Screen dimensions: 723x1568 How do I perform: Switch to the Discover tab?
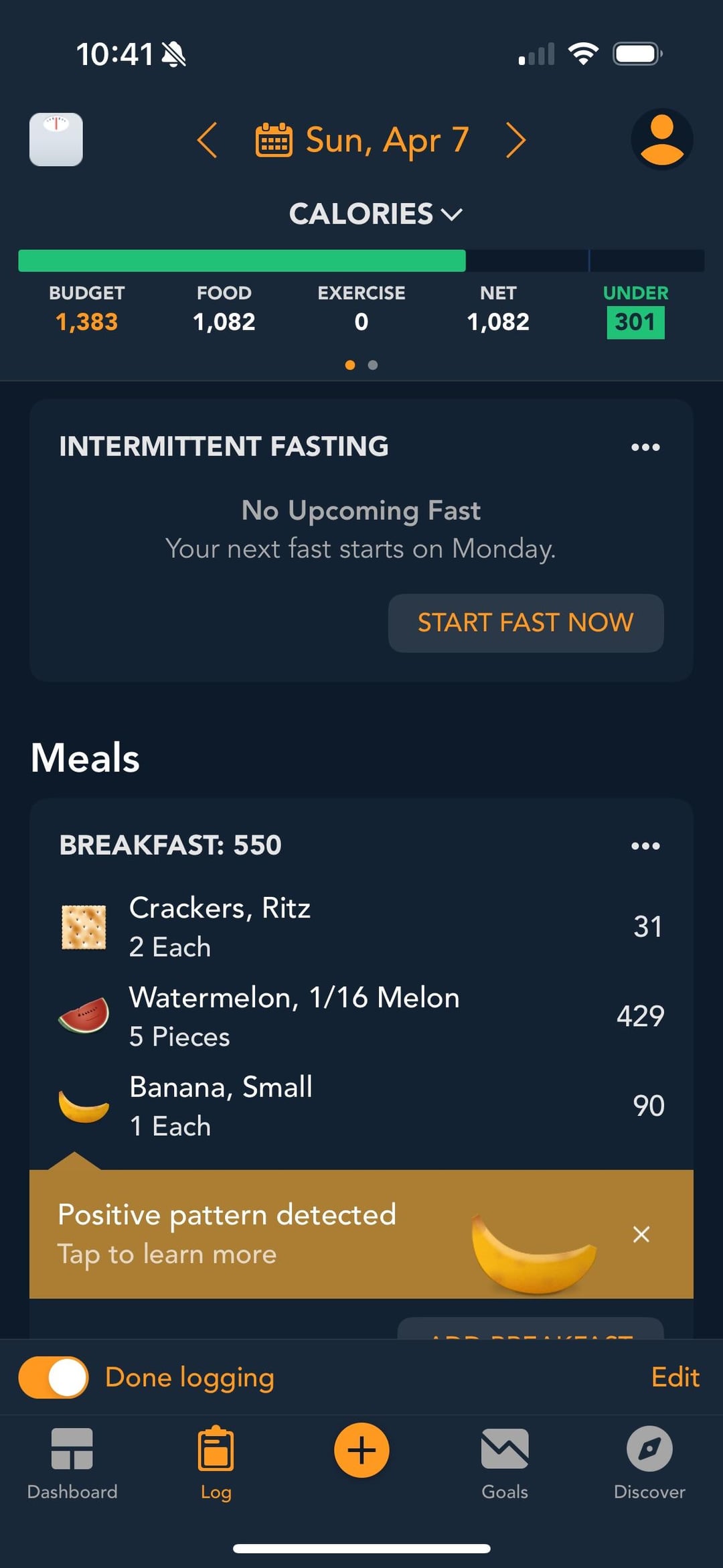[x=649, y=1464]
